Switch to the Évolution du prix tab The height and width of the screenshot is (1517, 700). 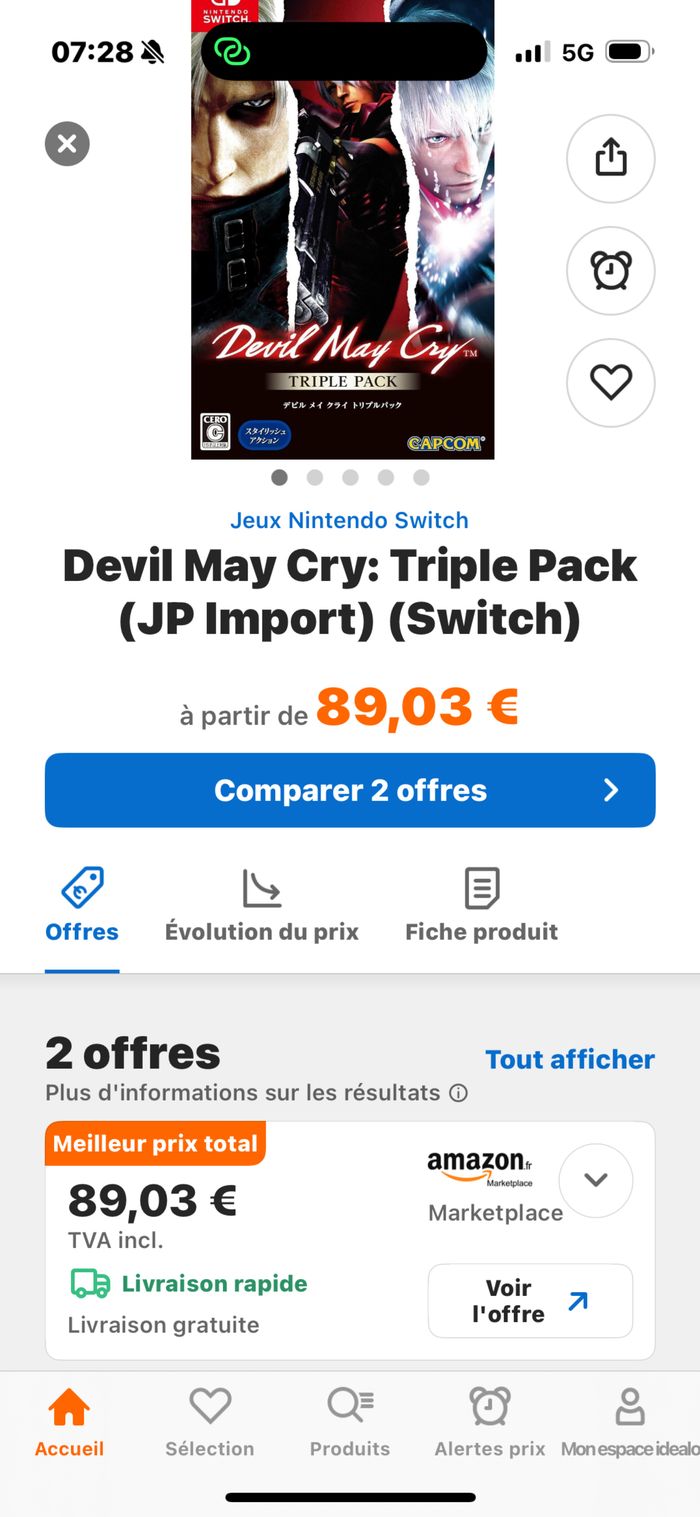coord(262,905)
